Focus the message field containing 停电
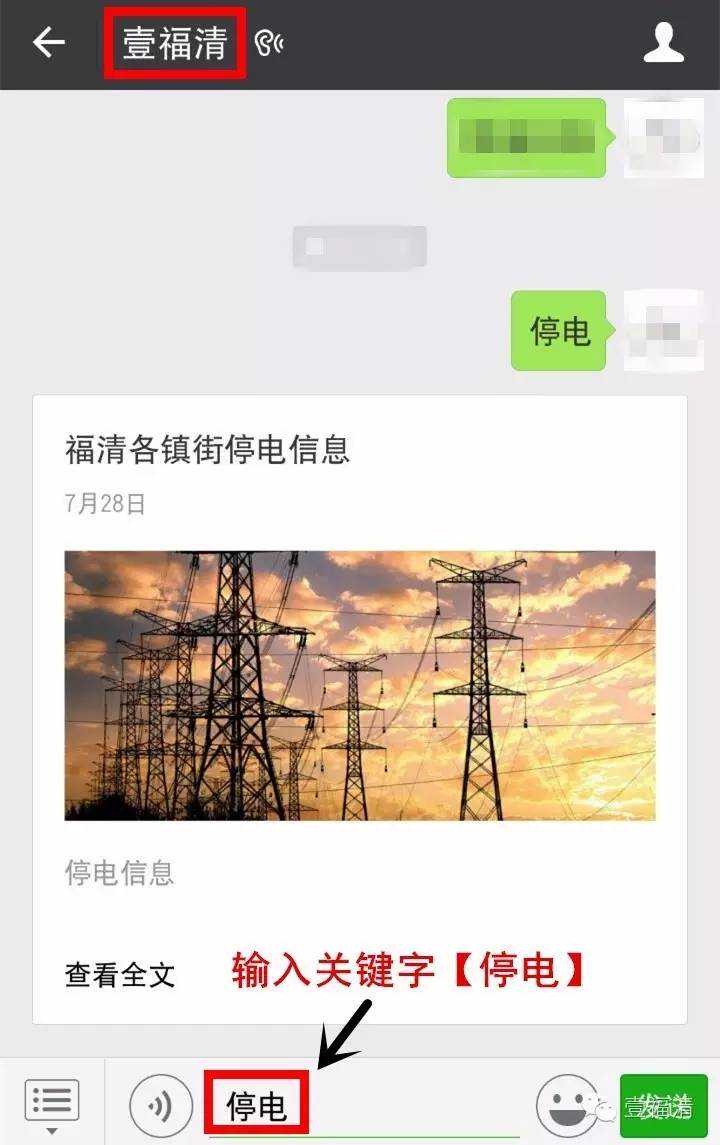The height and width of the screenshot is (1145, 720). (363, 1106)
